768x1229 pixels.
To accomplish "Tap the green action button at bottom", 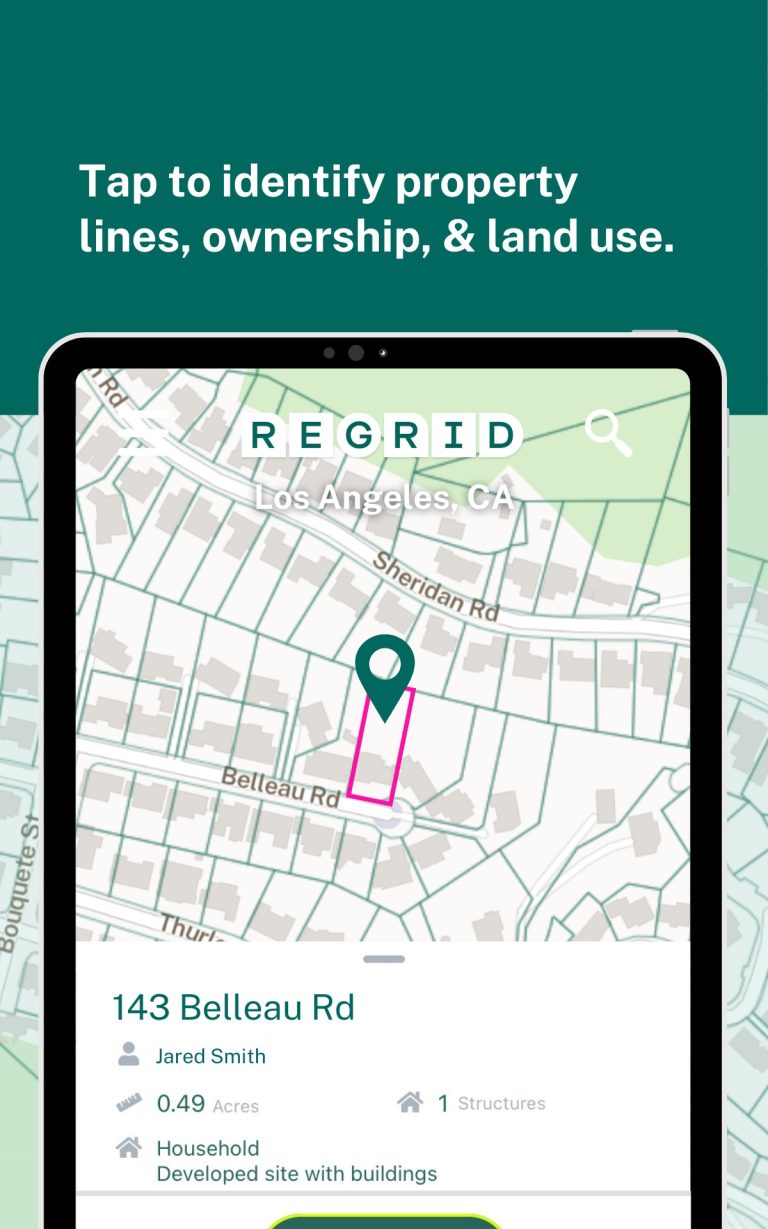I will [384, 1224].
